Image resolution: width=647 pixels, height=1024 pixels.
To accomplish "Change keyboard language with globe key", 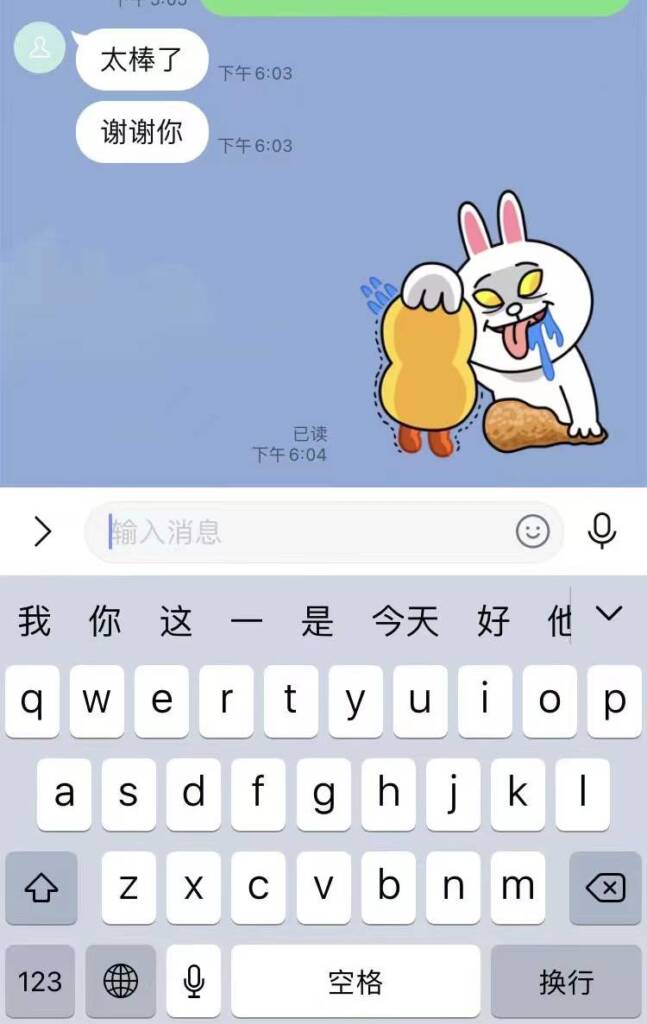I will point(120,980).
